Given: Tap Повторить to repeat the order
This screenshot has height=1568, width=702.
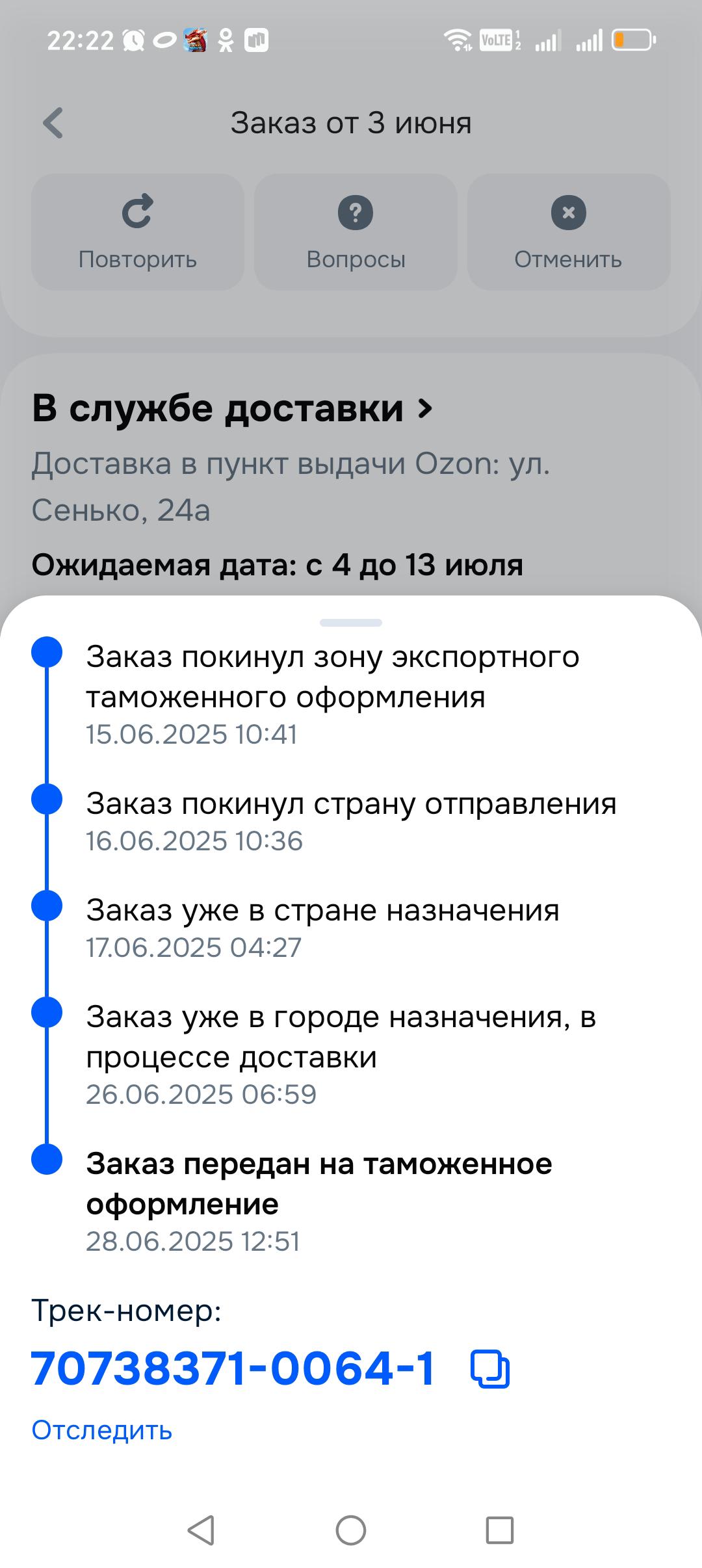Looking at the screenshot, I should [138, 232].
